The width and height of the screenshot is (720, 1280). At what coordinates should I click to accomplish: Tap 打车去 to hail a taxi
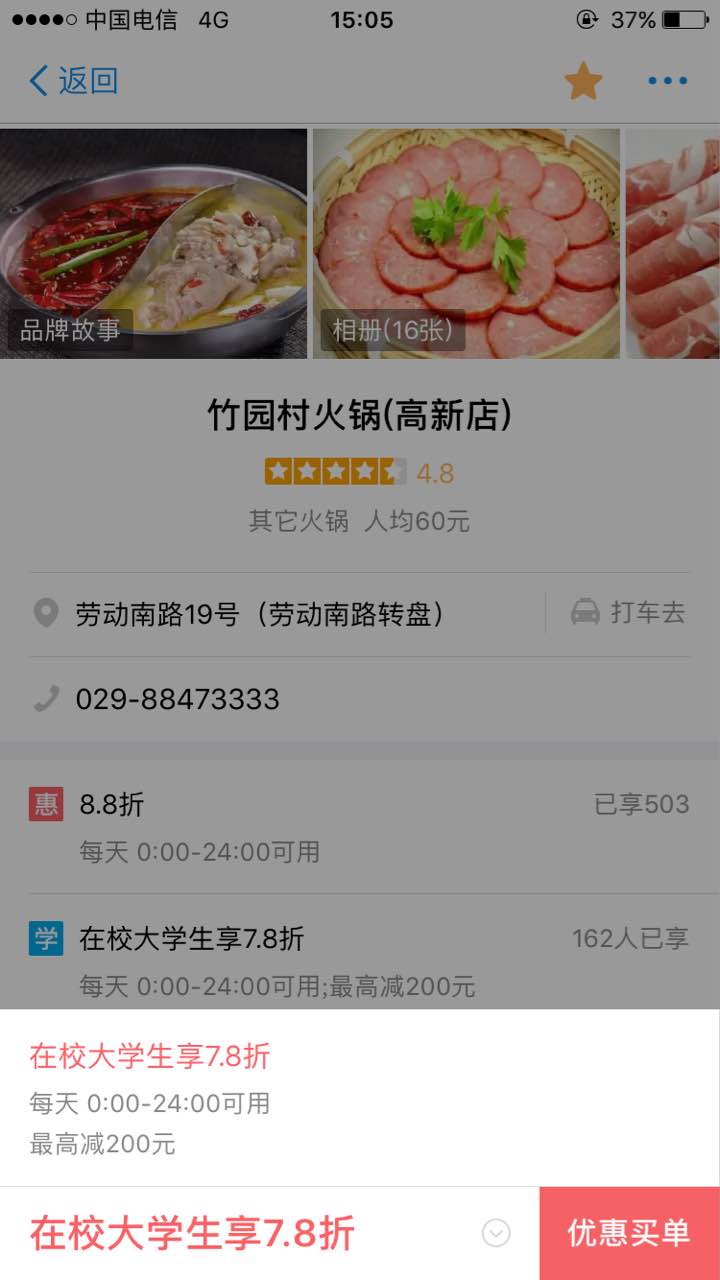(x=628, y=612)
